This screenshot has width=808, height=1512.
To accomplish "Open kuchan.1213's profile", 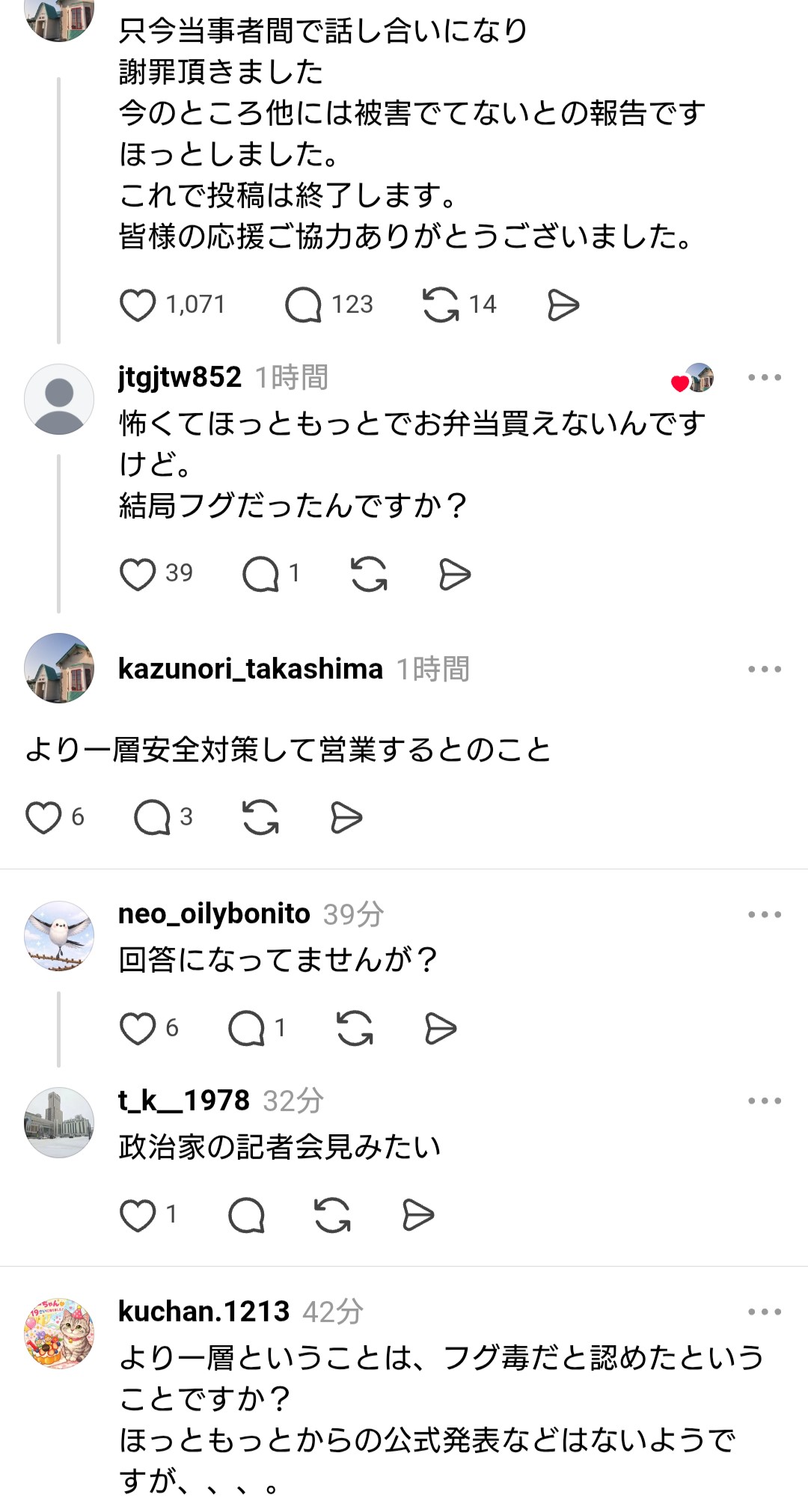I will pos(59,1333).
